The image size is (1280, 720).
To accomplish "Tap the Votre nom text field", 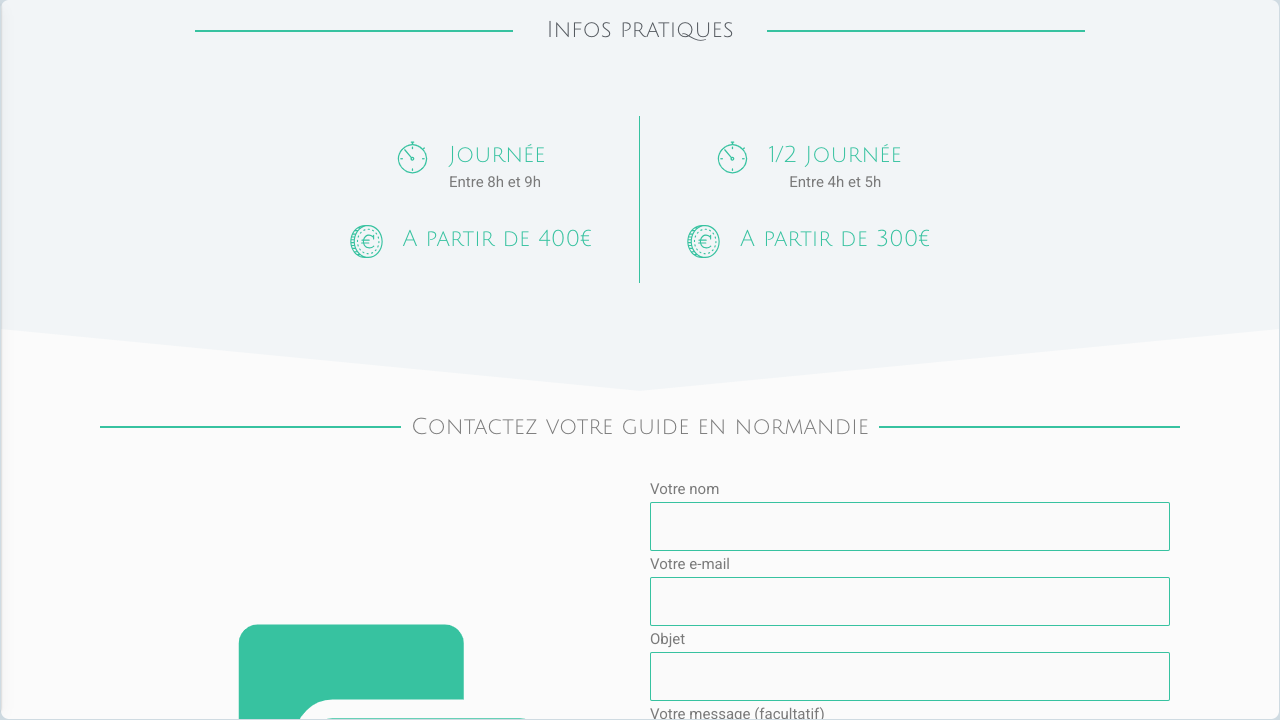I will [x=909, y=526].
